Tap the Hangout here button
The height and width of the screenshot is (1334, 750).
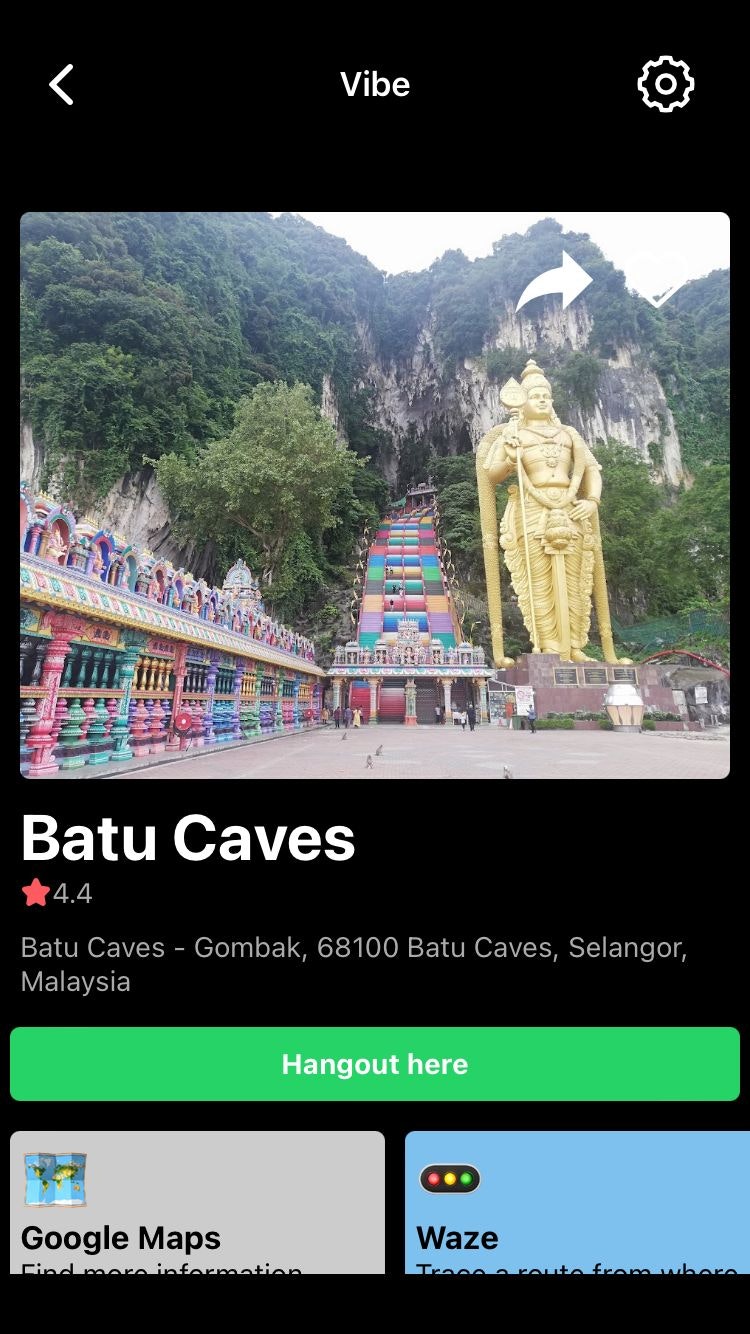pyautogui.click(x=375, y=1064)
